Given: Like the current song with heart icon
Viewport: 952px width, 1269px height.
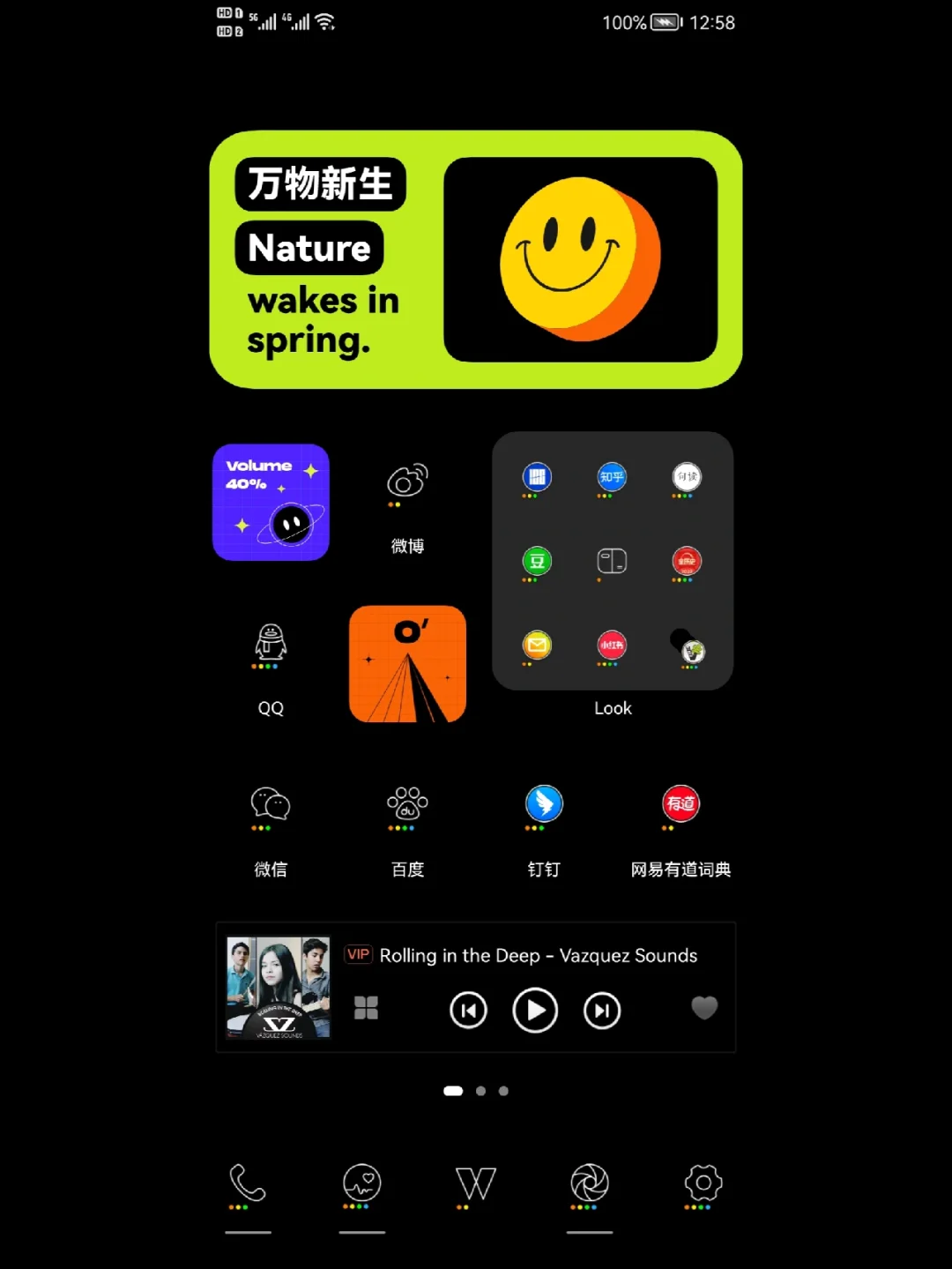Looking at the screenshot, I should [704, 1007].
